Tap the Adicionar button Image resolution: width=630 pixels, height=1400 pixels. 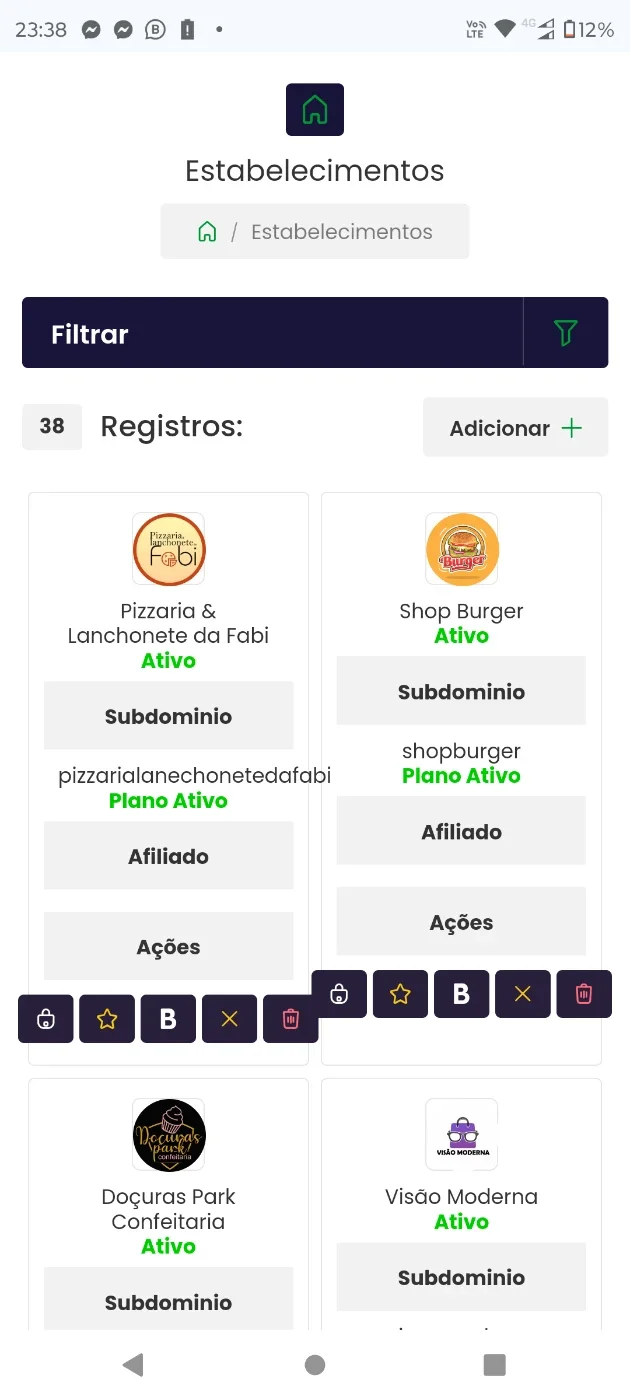click(x=515, y=428)
